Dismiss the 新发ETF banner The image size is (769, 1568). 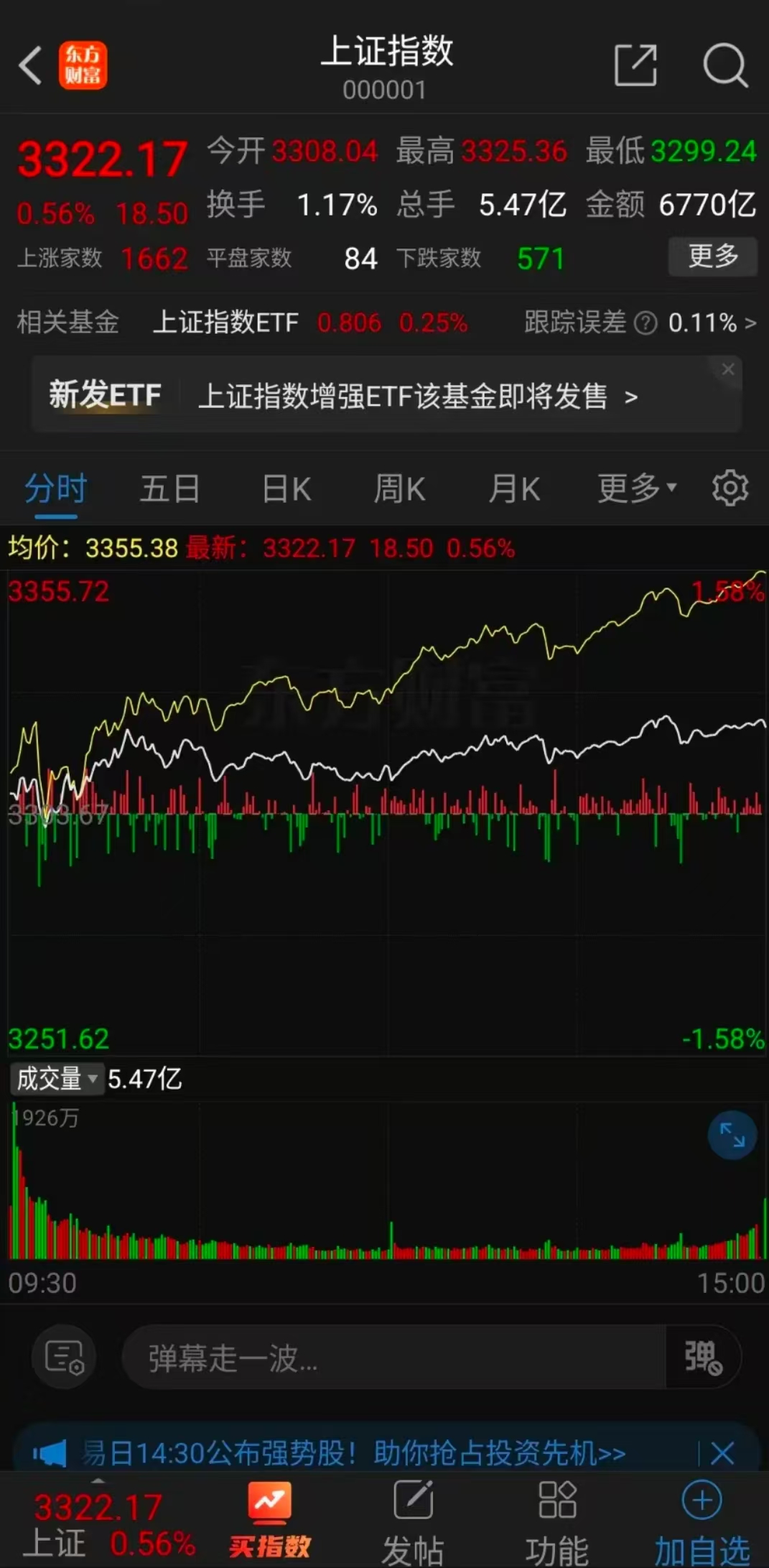click(x=728, y=368)
